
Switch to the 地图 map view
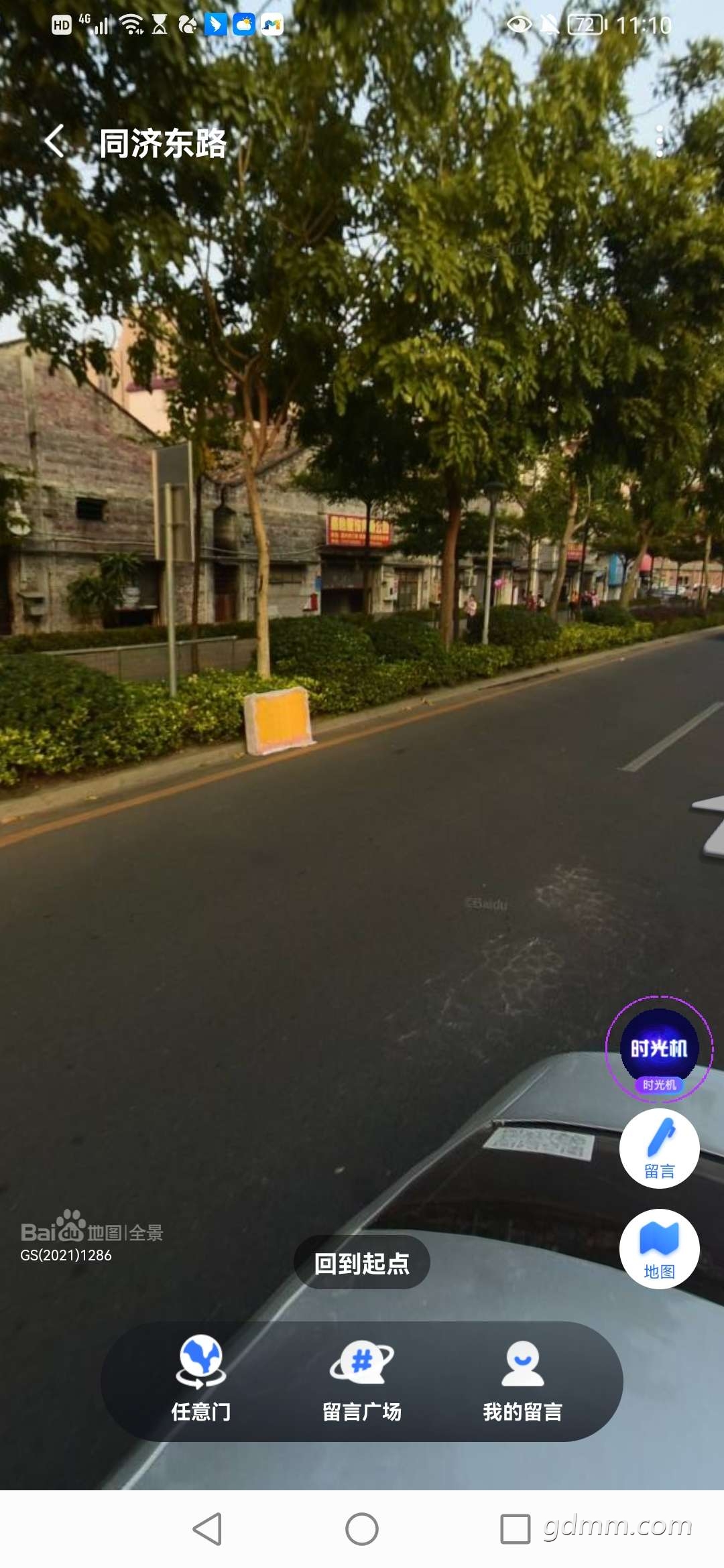point(659,1249)
